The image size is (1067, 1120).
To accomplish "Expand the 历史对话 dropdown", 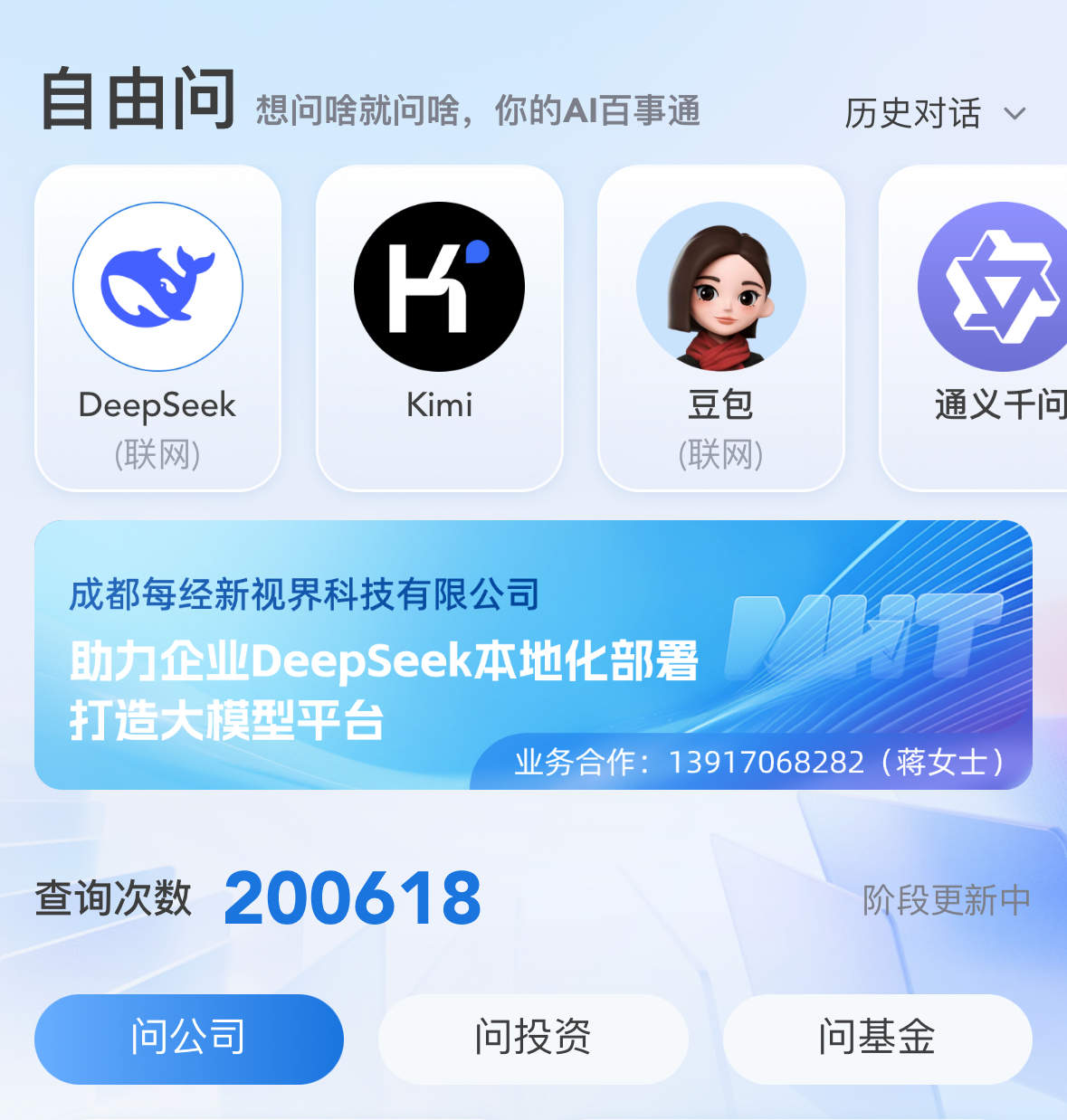I will click(935, 114).
